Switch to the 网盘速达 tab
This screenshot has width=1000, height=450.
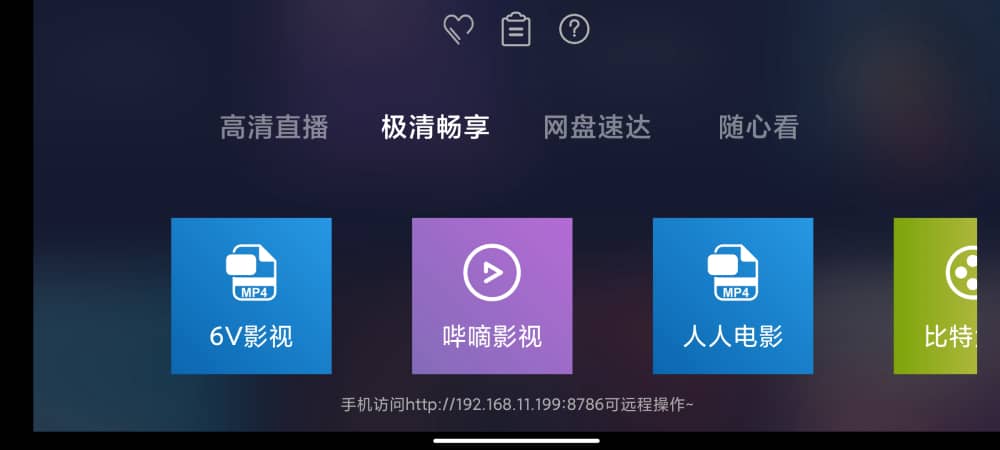tap(597, 128)
